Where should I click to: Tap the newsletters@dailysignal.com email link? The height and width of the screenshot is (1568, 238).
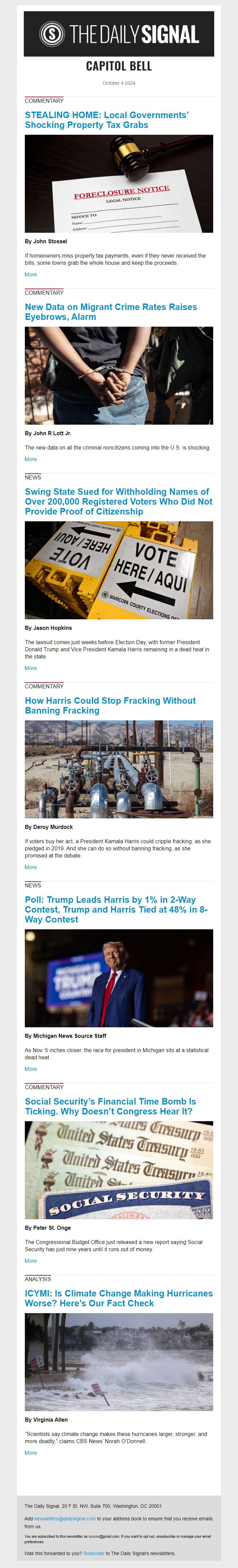point(65,1518)
